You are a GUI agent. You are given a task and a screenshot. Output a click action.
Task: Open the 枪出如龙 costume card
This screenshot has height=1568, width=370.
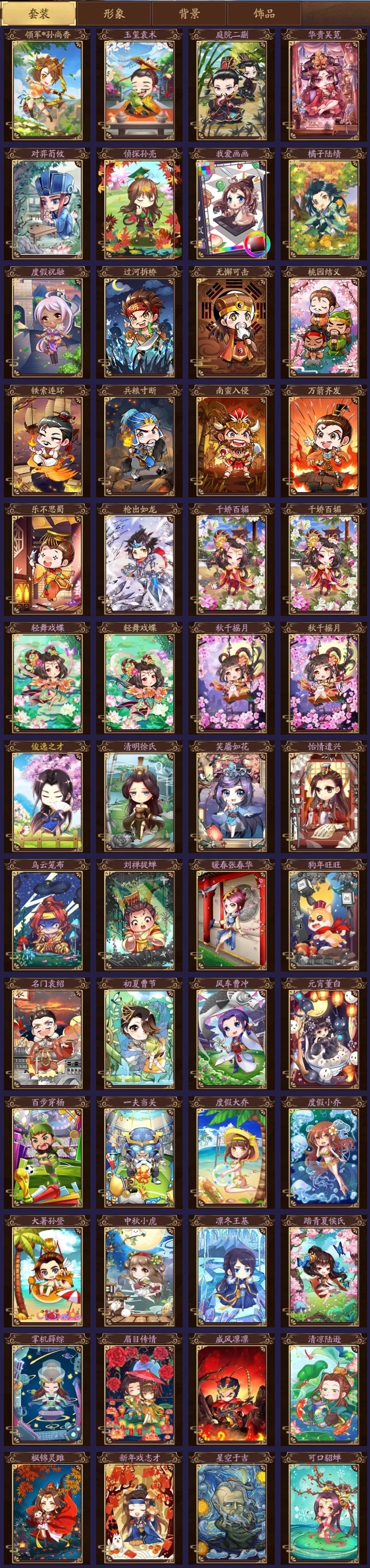[139, 563]
